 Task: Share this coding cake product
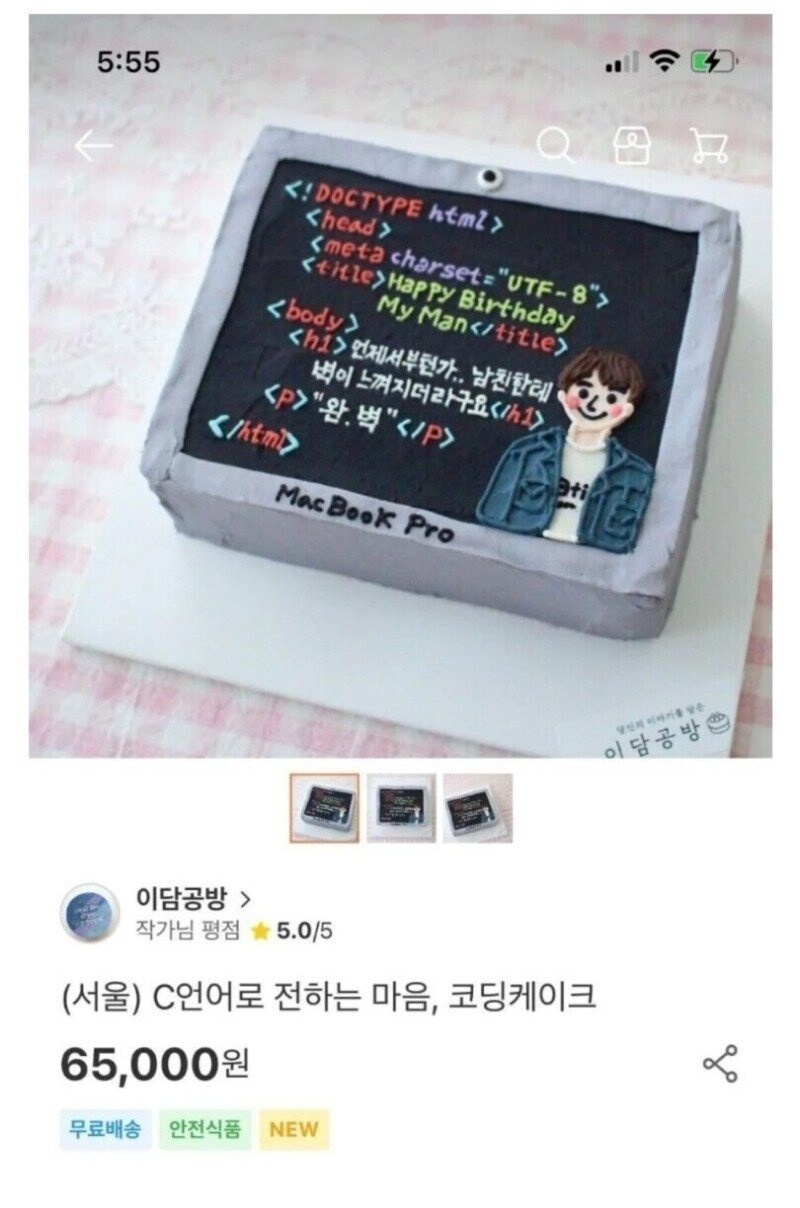(x=720, y=1064)
